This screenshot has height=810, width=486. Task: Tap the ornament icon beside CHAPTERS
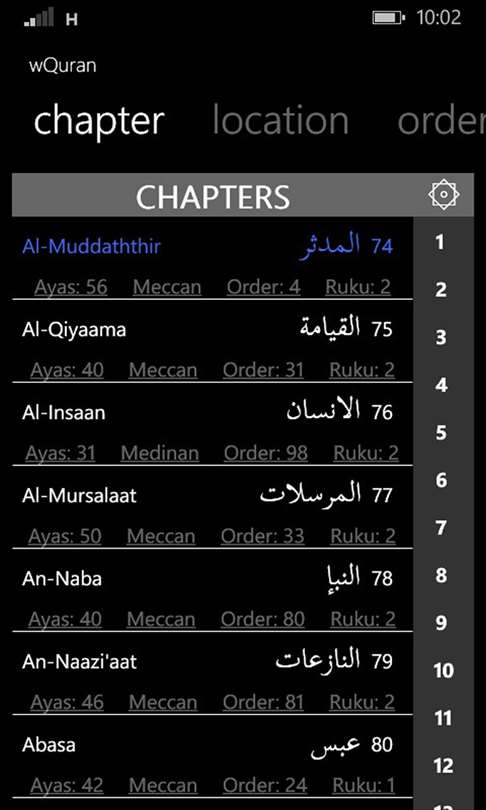tap(444, 195)
